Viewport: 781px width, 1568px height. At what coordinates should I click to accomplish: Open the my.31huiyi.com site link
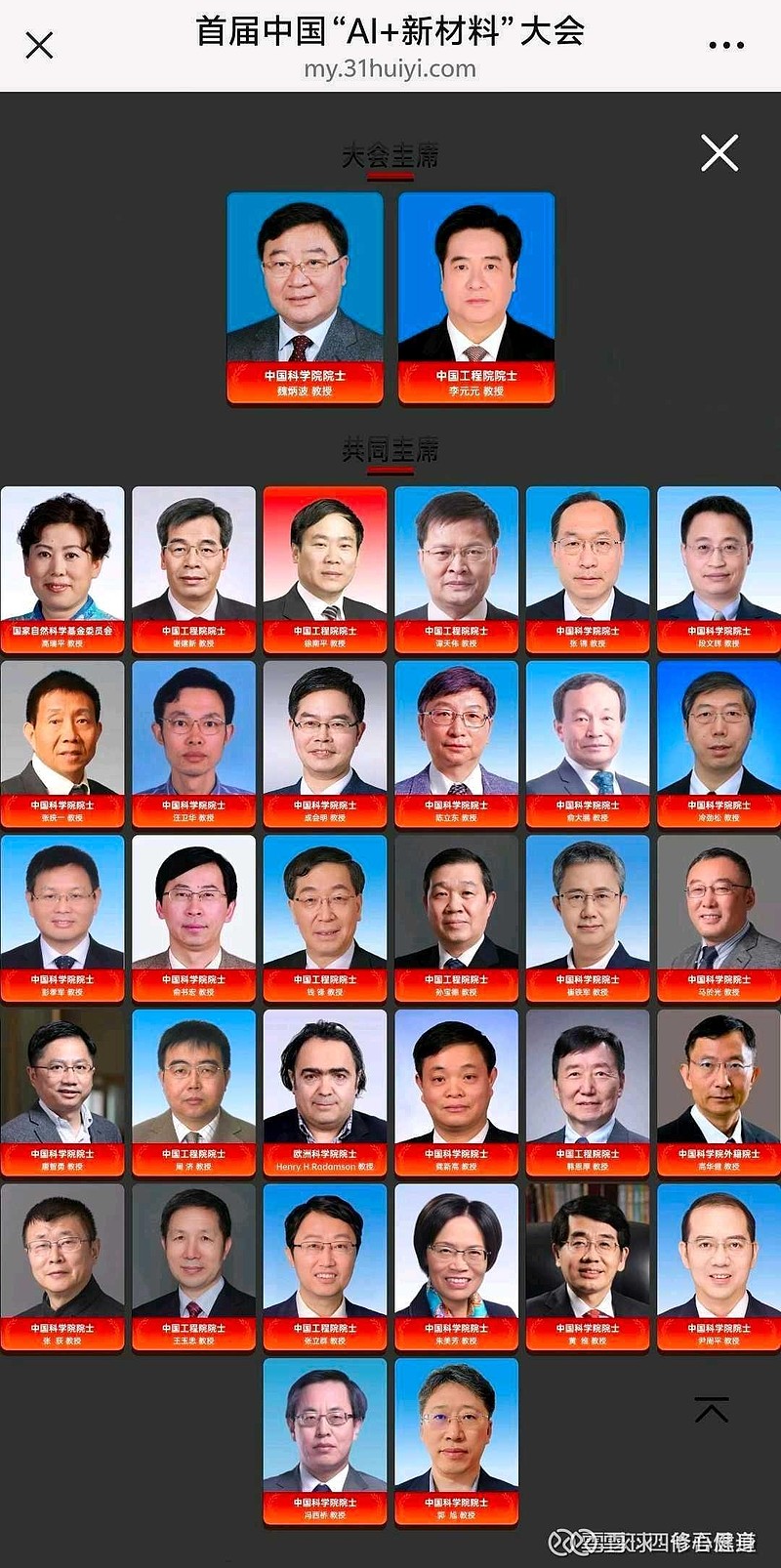pos(390,68)
